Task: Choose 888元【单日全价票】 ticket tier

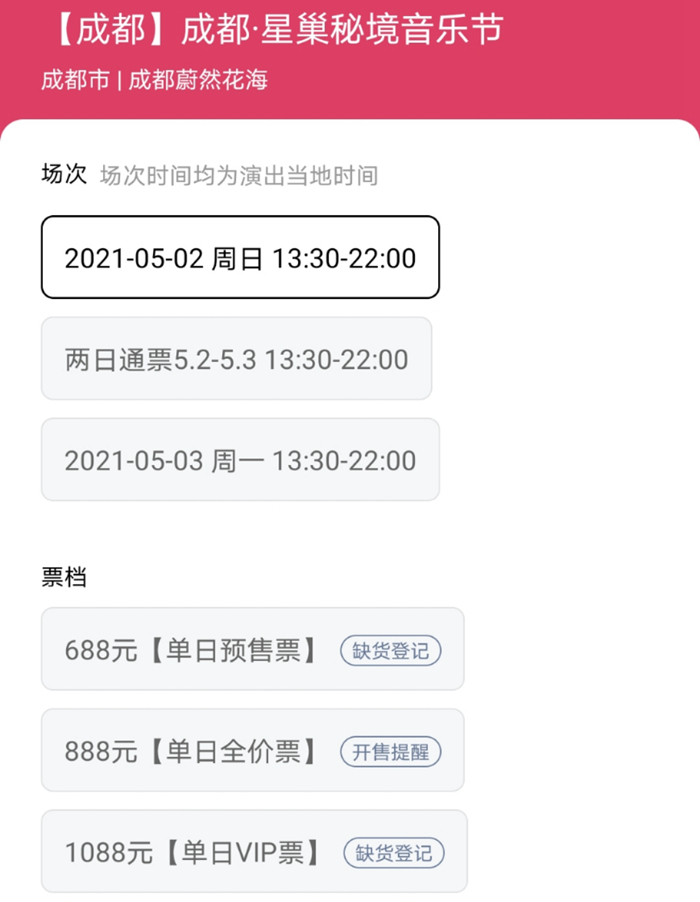Action: click(192, 751)
